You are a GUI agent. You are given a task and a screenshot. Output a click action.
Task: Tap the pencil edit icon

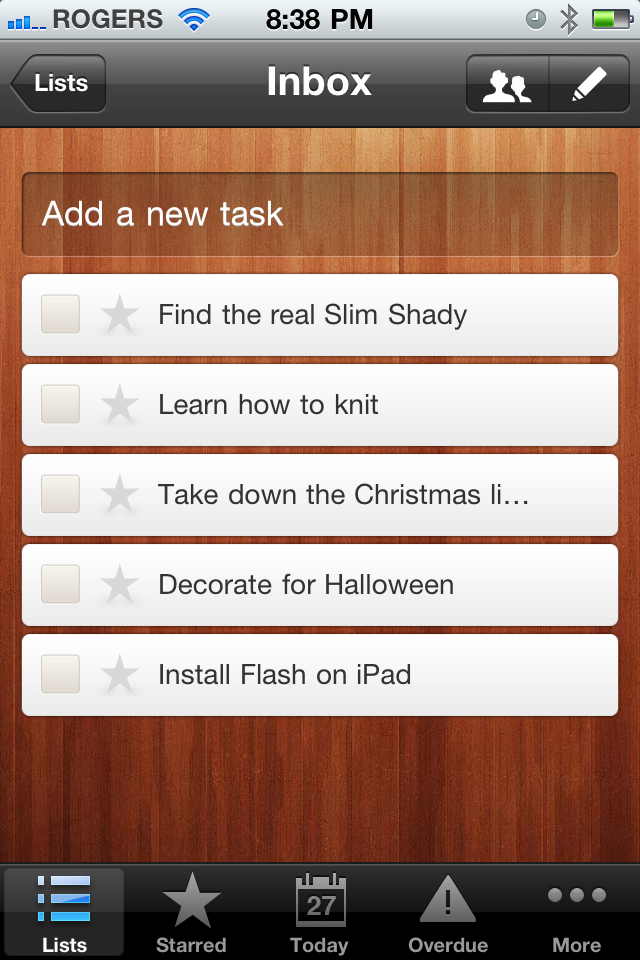pos(589,83)
